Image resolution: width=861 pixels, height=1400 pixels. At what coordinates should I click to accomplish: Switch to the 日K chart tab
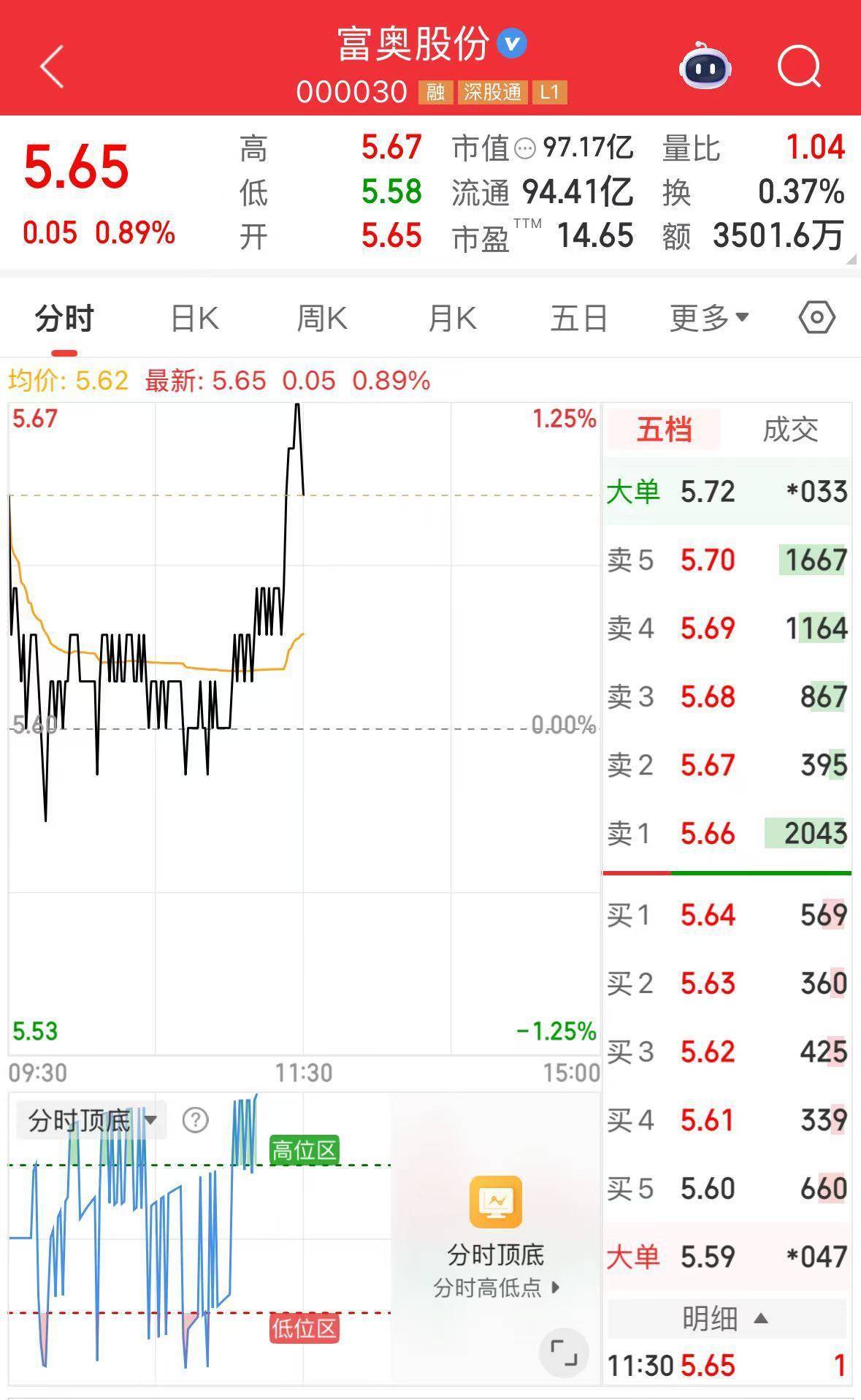click(194, 319)
